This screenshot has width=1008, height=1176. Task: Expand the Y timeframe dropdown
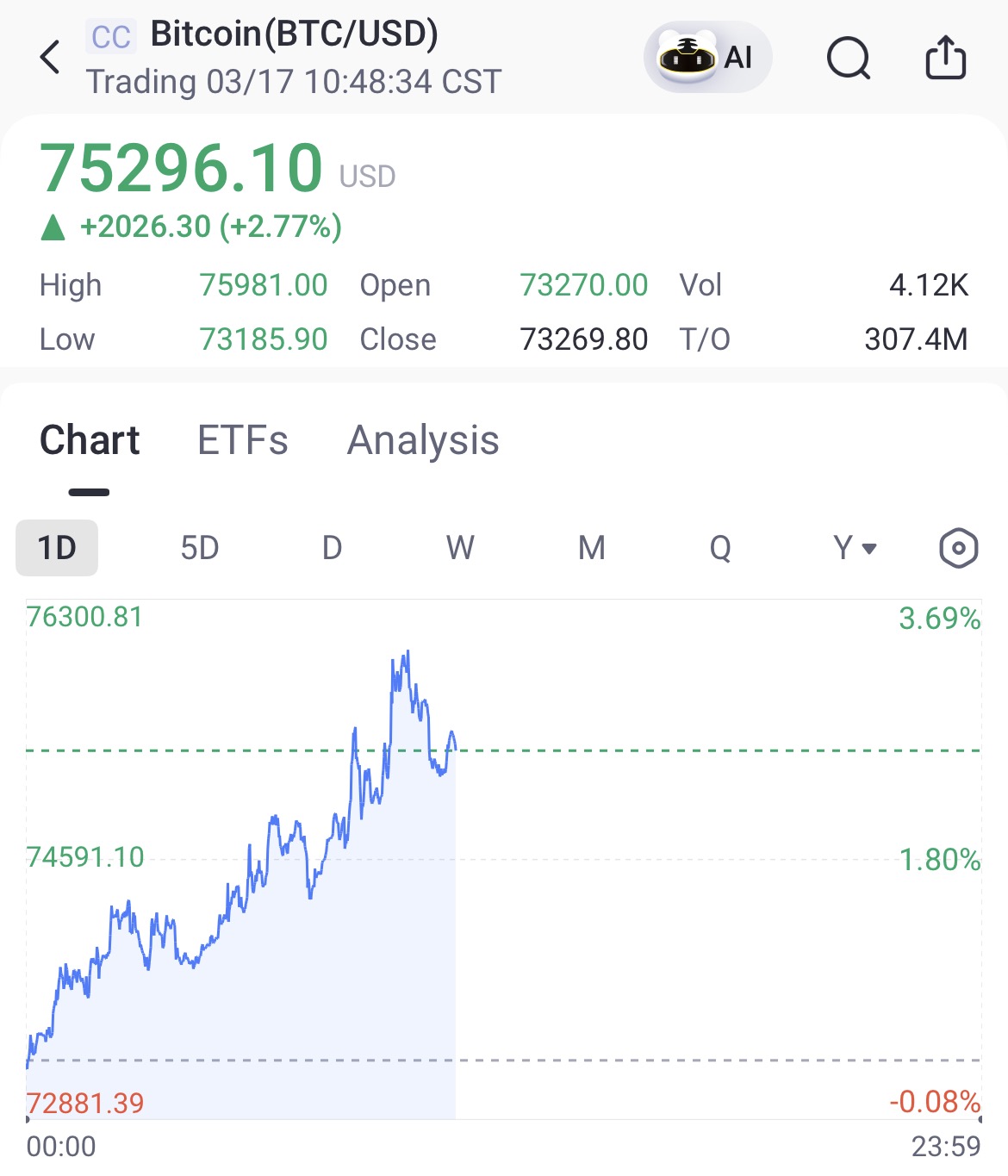coord(855,548)
